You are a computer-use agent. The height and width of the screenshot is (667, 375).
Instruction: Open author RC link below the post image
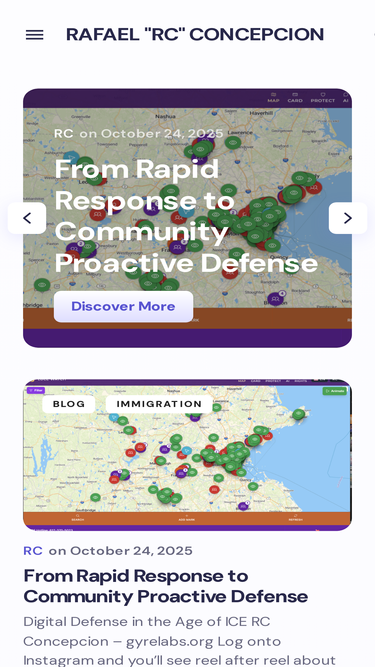tap(33, 551)
